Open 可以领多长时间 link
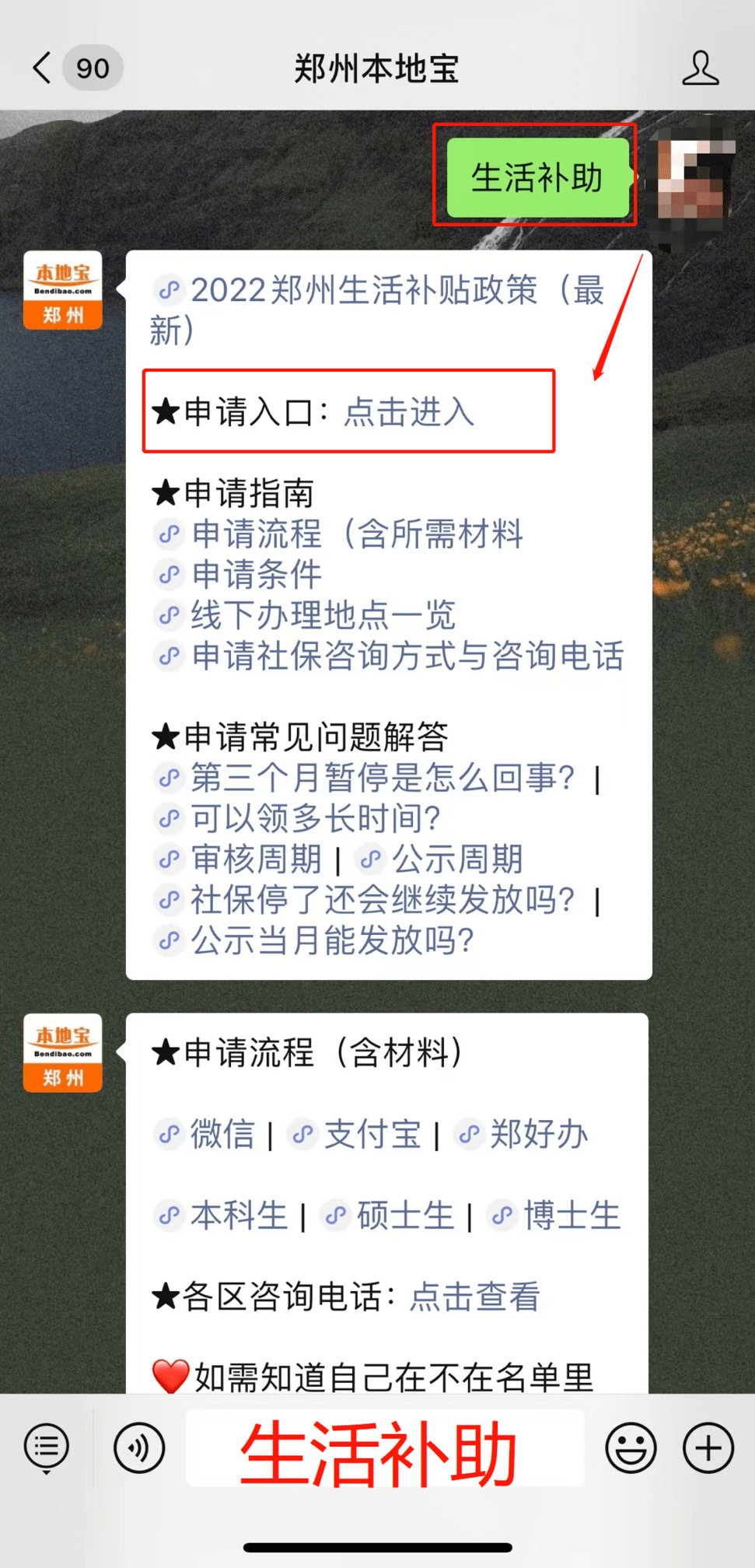This screenshot has height=1568, width=755. coord(316,818)
